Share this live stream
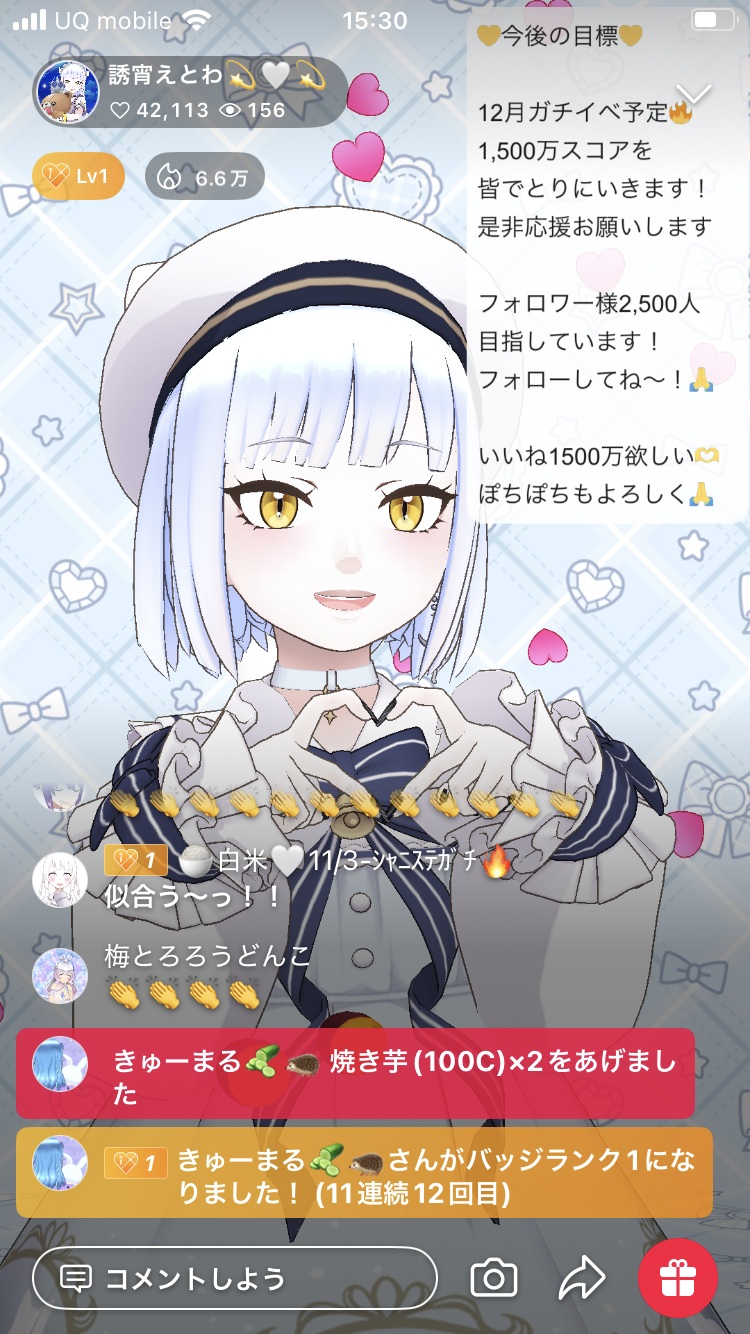Viewport: 750px width, 1334px height. coord(581,1278)
